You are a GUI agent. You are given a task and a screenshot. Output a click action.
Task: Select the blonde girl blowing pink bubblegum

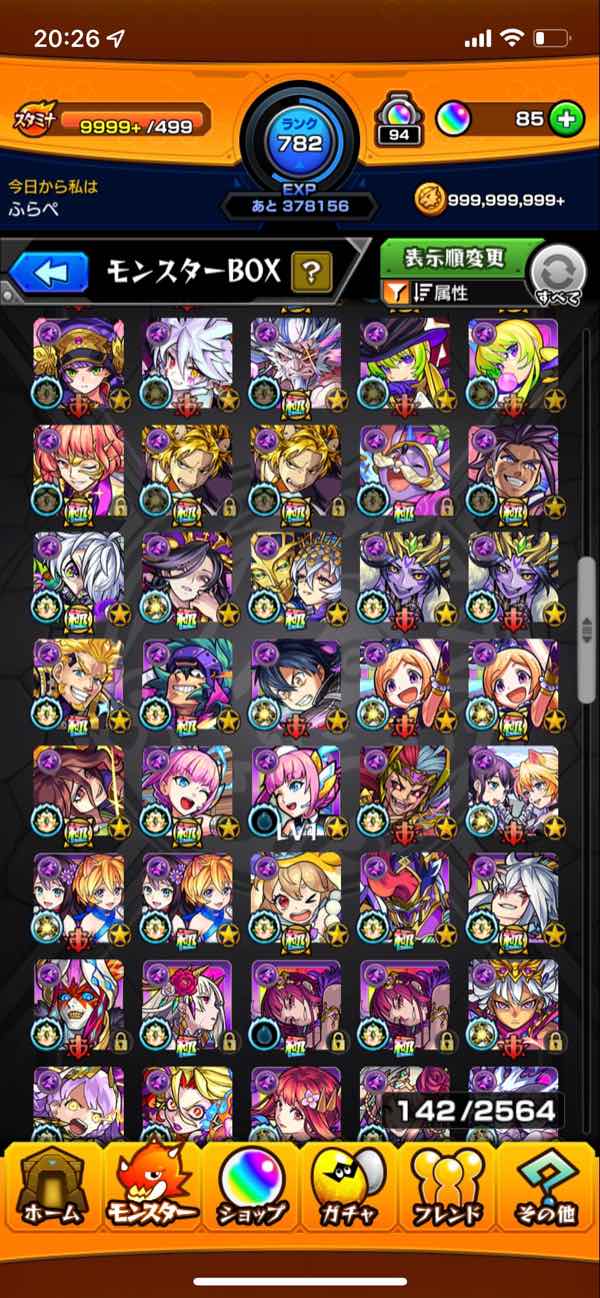(513, 362)
